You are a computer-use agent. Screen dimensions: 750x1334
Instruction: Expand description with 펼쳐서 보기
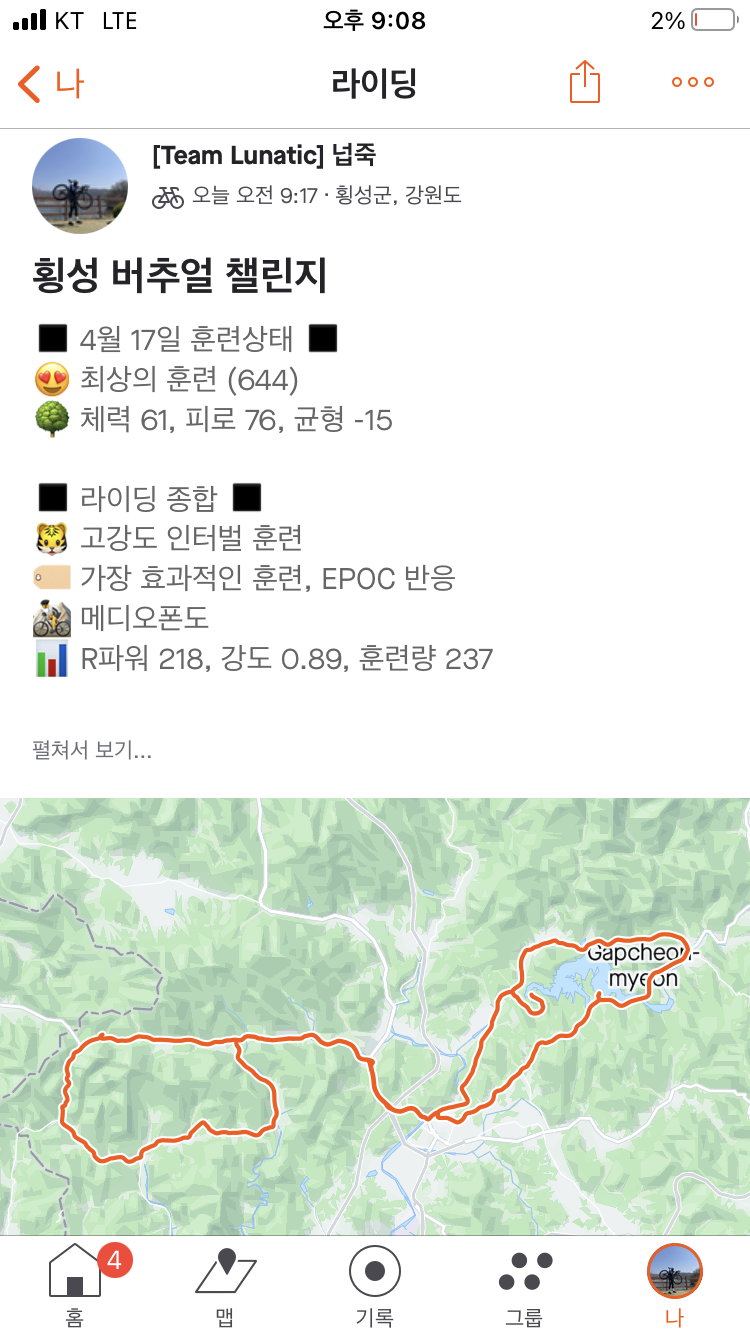point(92,750)
